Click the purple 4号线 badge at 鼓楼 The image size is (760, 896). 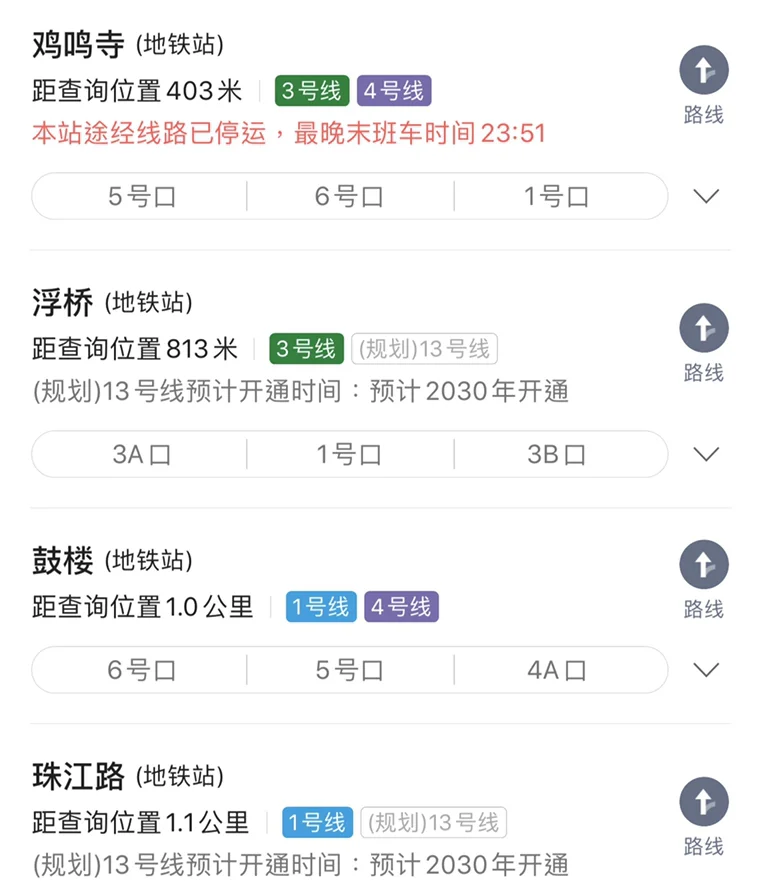point(400,607)
